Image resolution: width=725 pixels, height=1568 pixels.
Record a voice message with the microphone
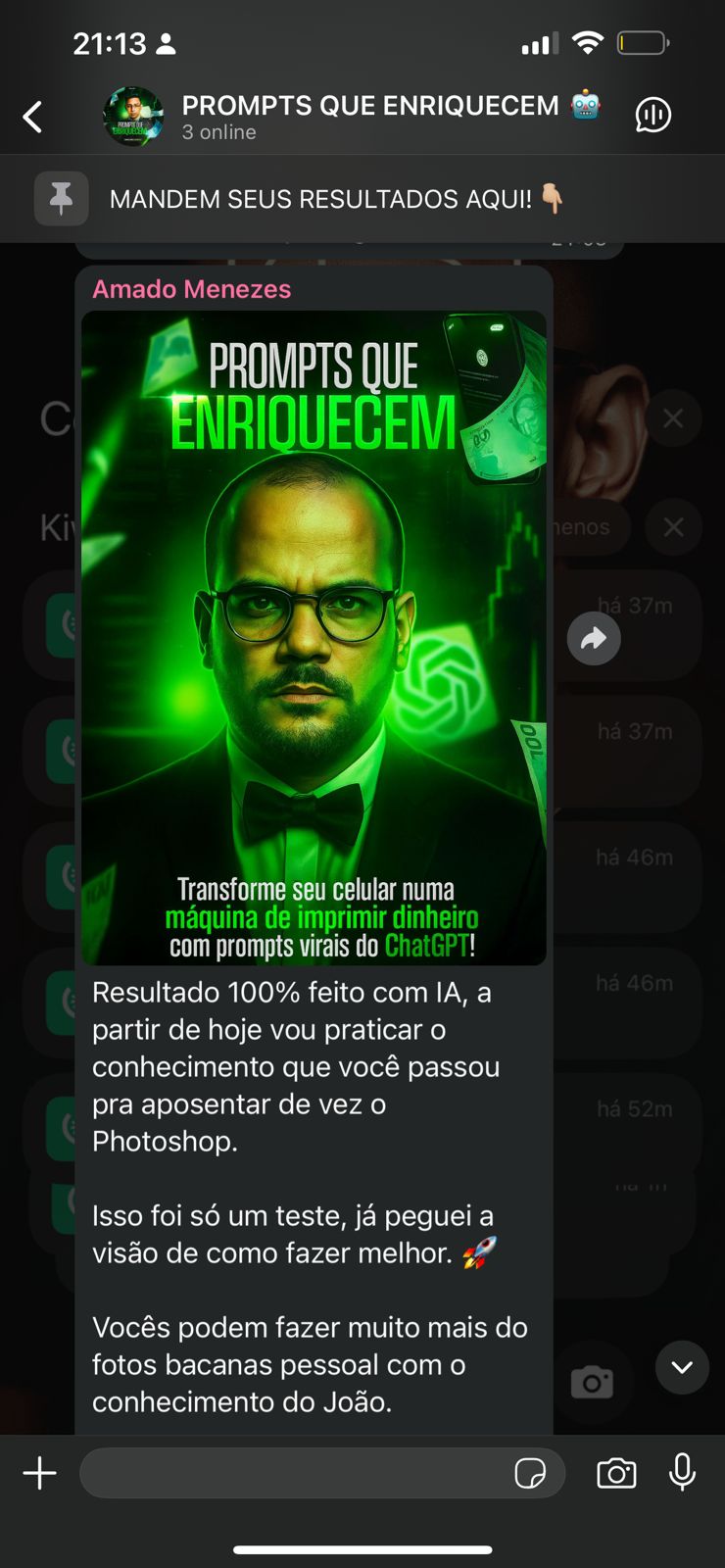(682, 1473)
